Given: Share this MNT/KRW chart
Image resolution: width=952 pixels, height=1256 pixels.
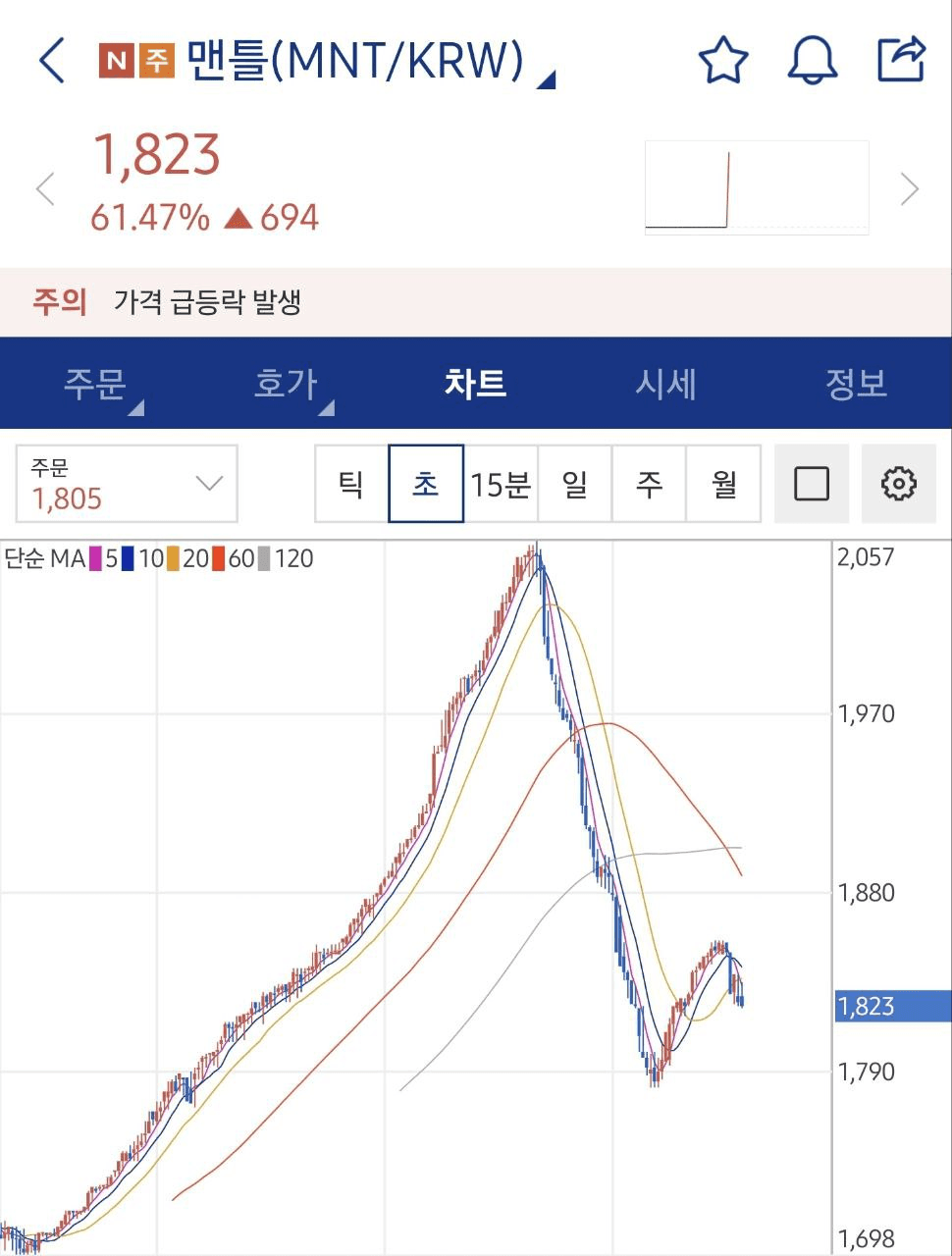Looking at the screenshot, I should coord(900,61).
